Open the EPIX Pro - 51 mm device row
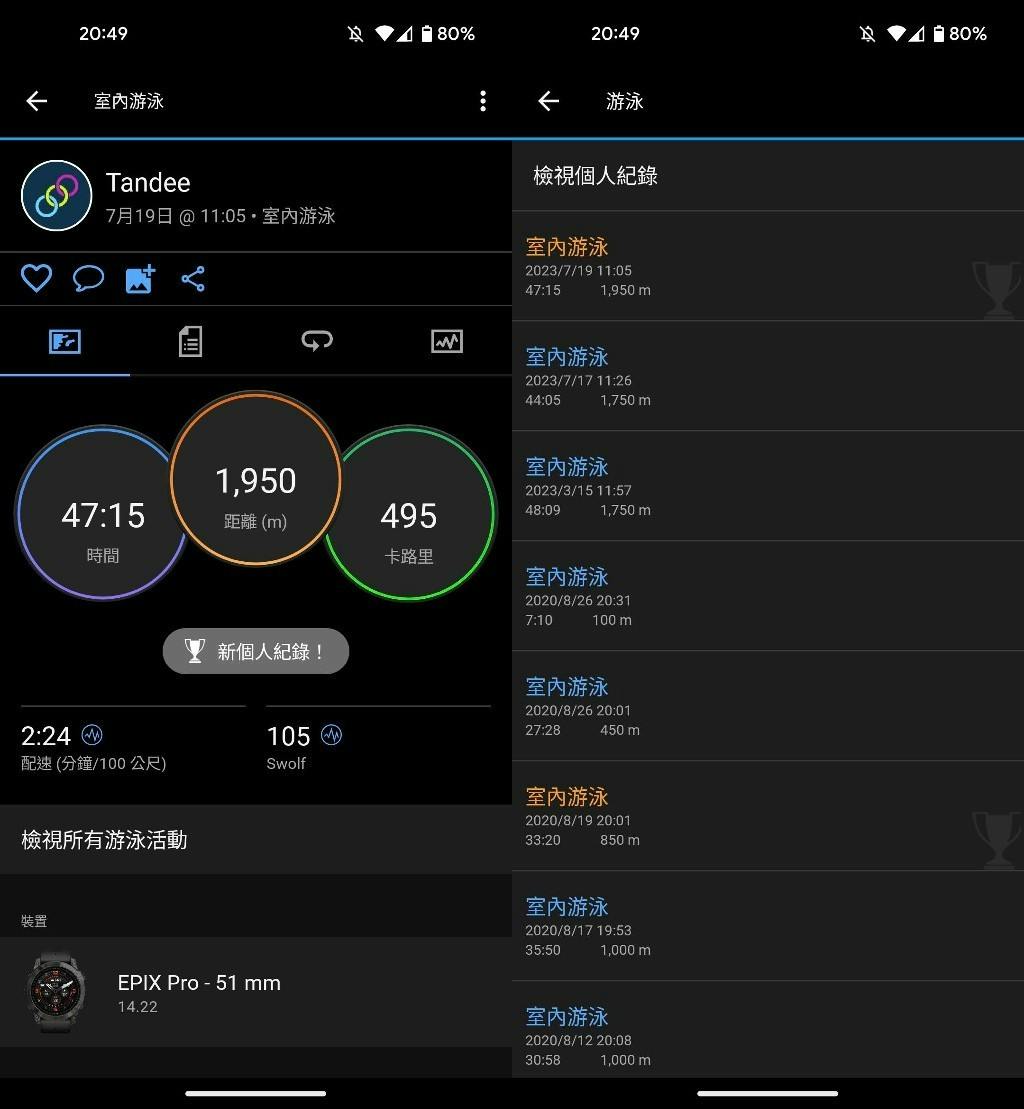This screenshot has height=1109, width=1024. click(x=255, y=992)
